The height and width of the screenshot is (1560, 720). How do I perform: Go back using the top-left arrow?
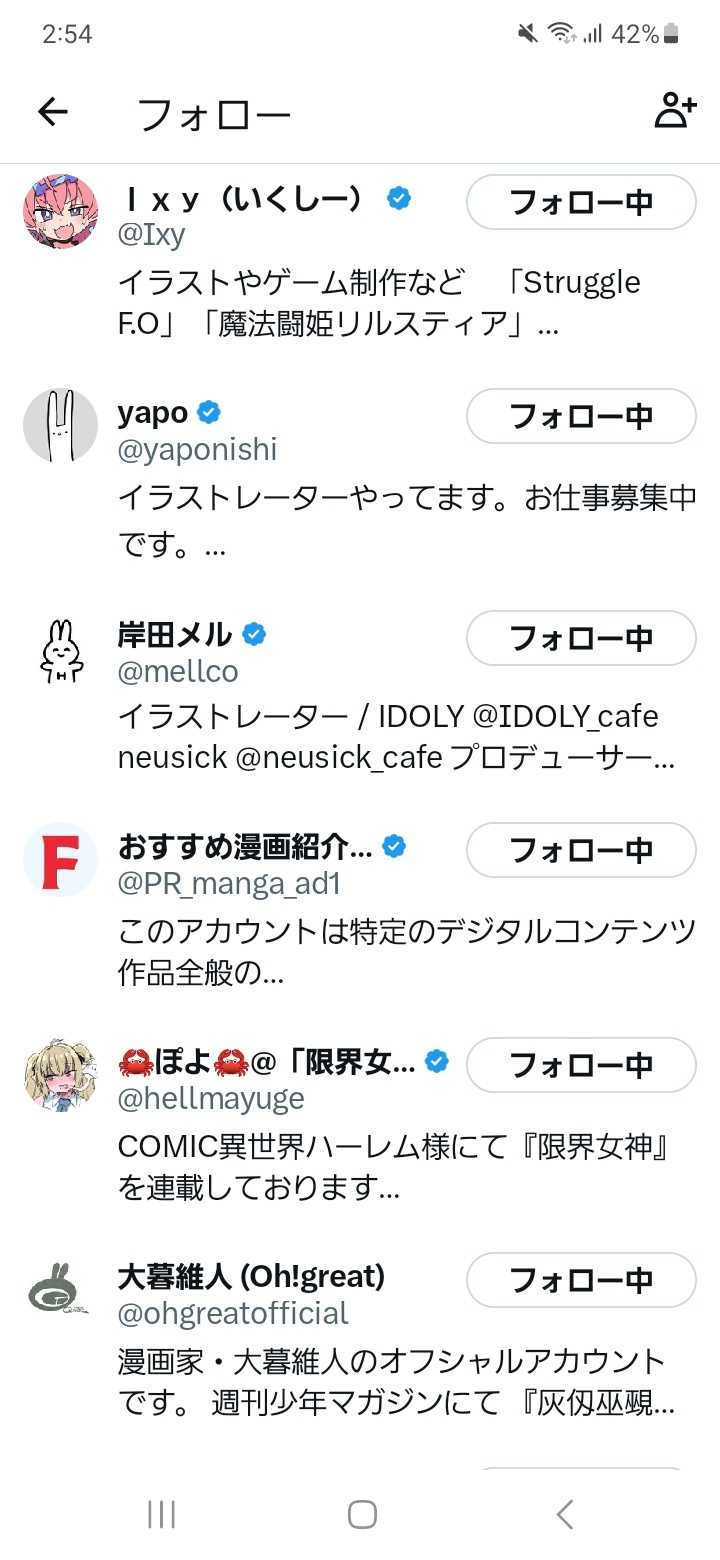52,112
